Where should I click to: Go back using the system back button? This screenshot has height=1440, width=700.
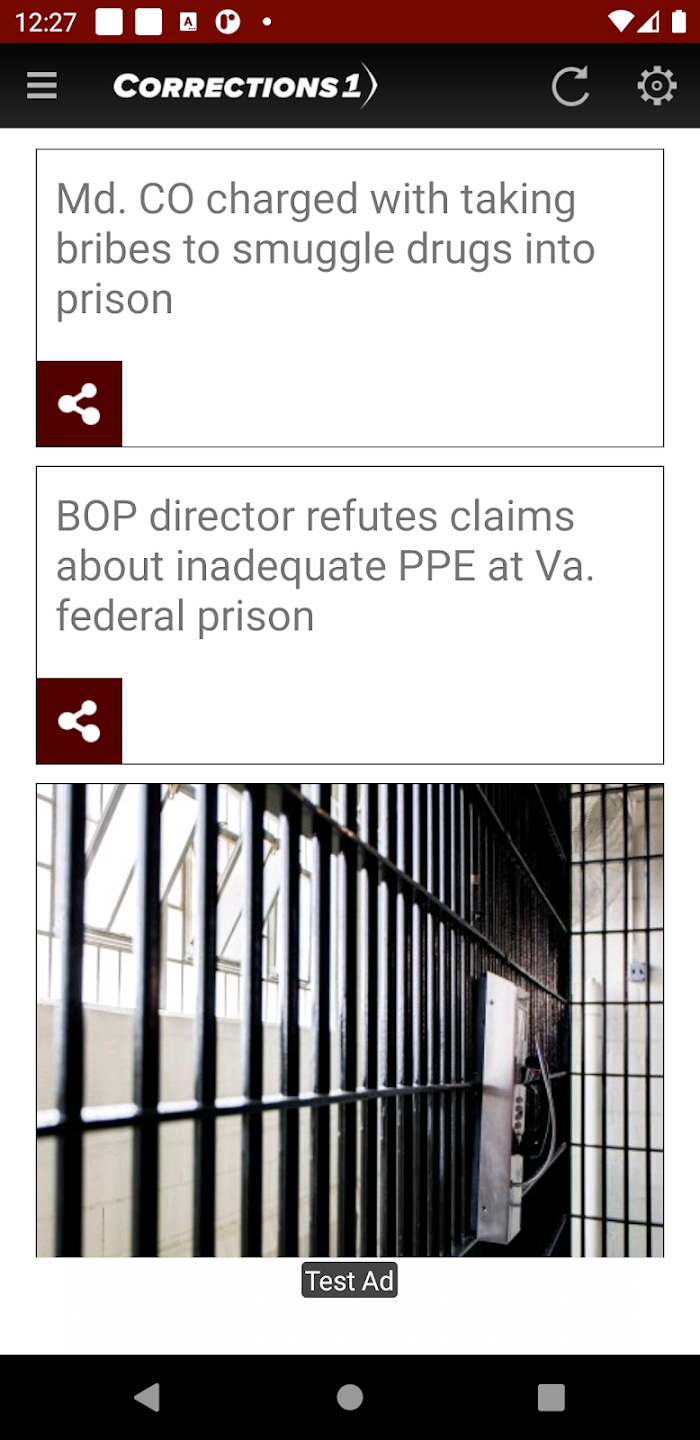click(x=147, y=1397)
